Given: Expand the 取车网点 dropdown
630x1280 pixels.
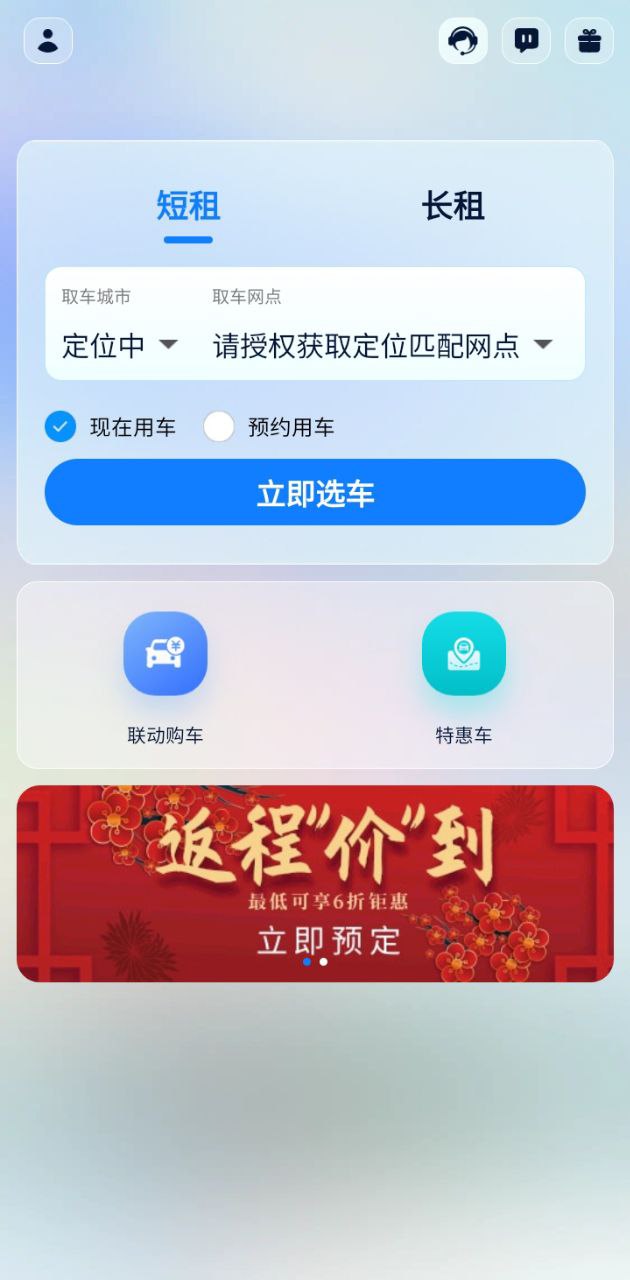Looking at the screenshot, I should click(383, 345).
